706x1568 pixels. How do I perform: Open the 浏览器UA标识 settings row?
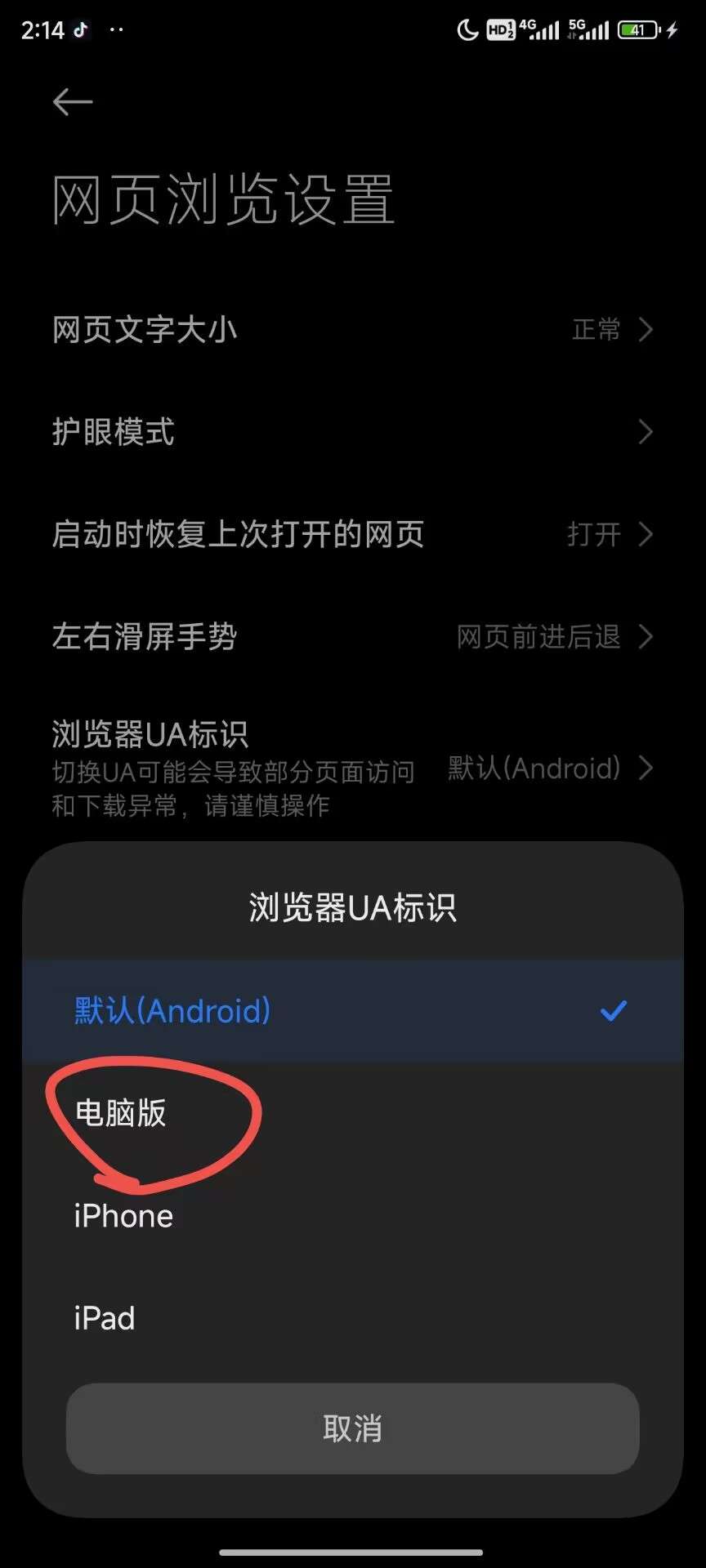point(351,768)
